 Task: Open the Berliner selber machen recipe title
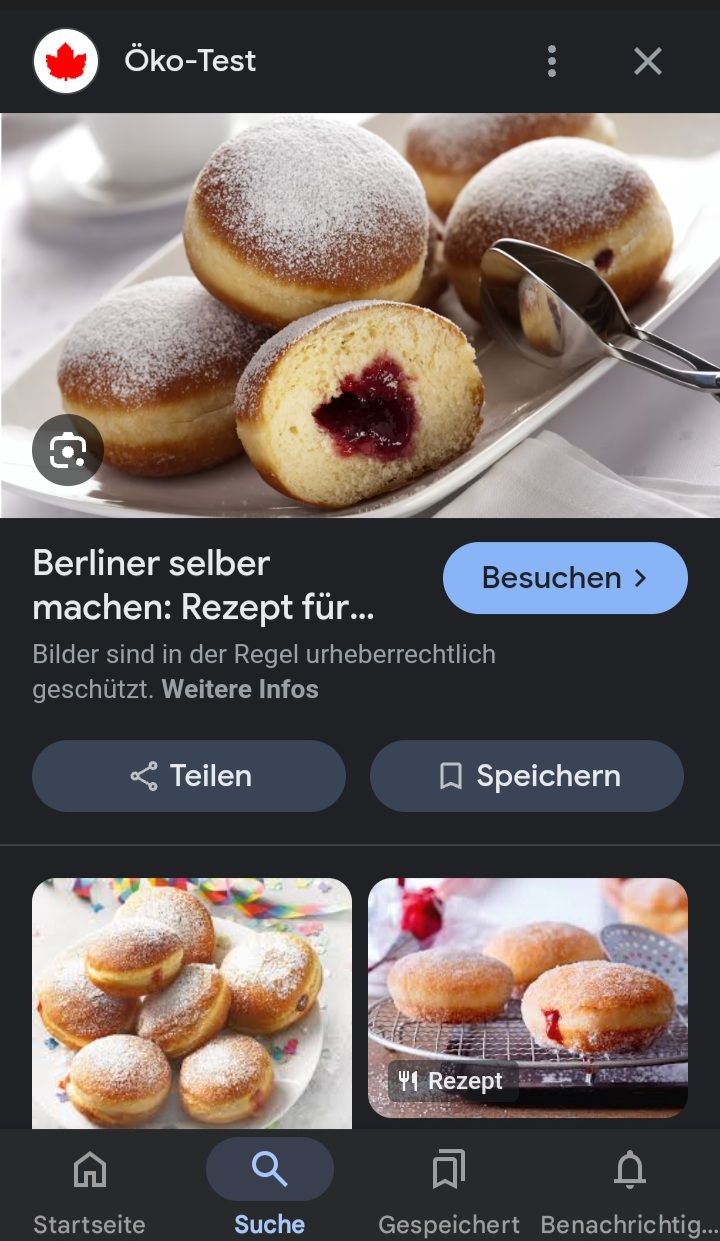204,585
